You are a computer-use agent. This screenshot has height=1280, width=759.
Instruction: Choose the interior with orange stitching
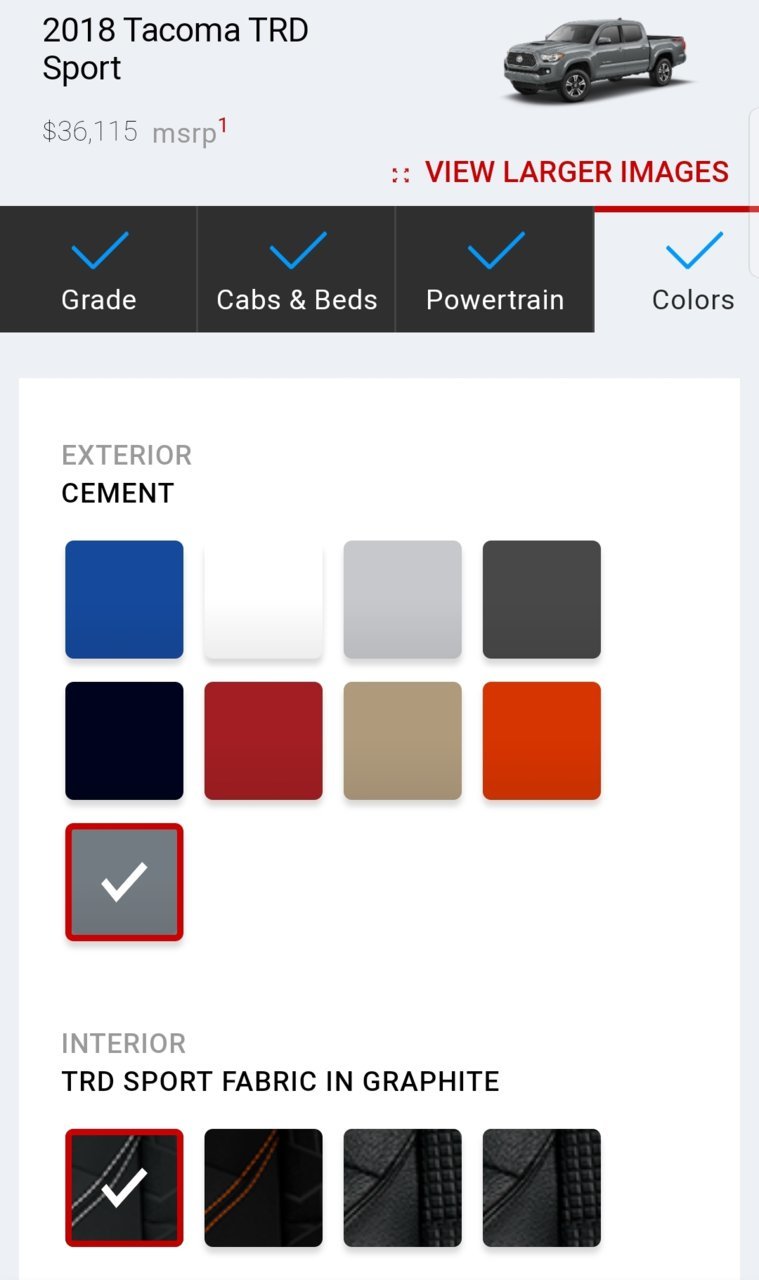263,1188
